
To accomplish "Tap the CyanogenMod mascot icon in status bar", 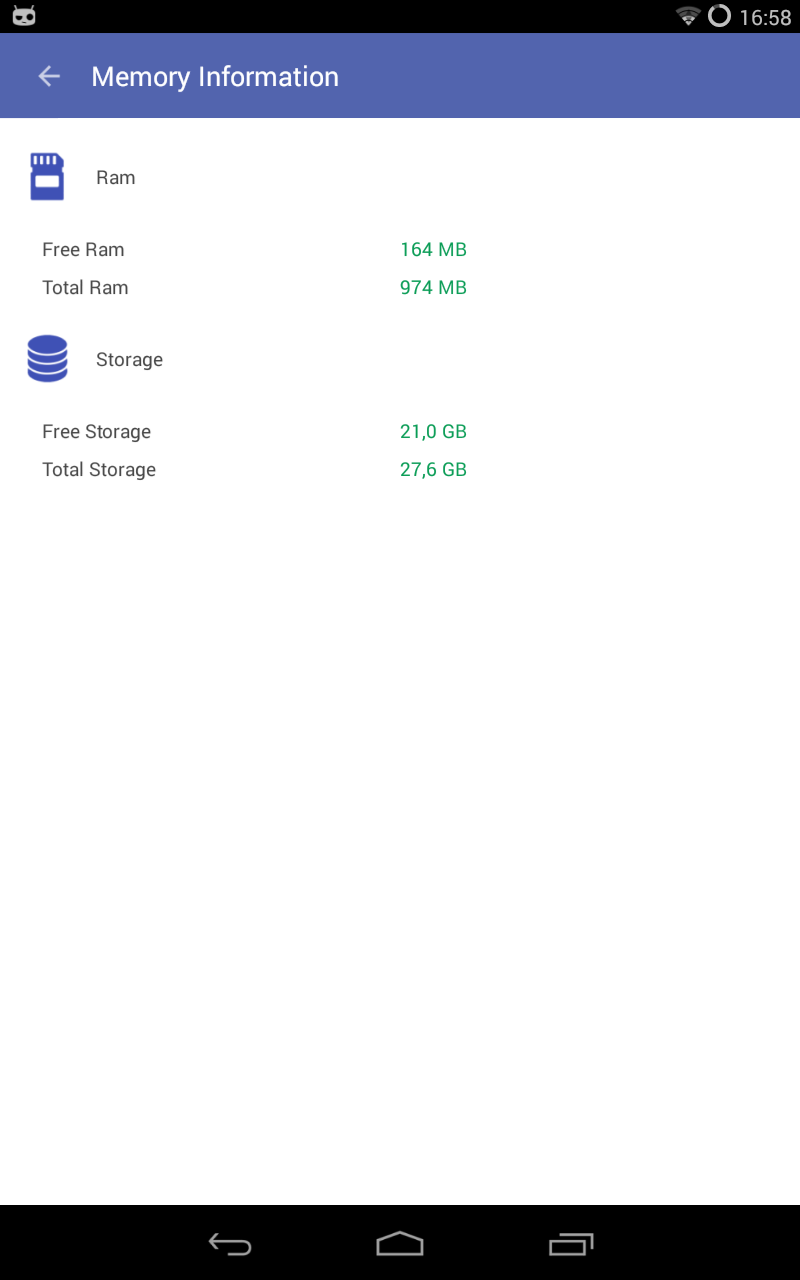I will coord(22,15).
